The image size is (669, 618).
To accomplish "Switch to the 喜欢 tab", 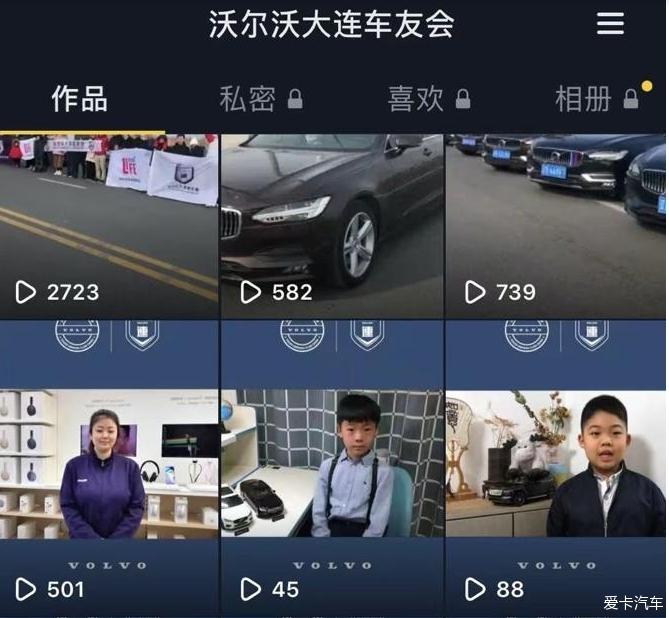I will [x=427, y=99].
